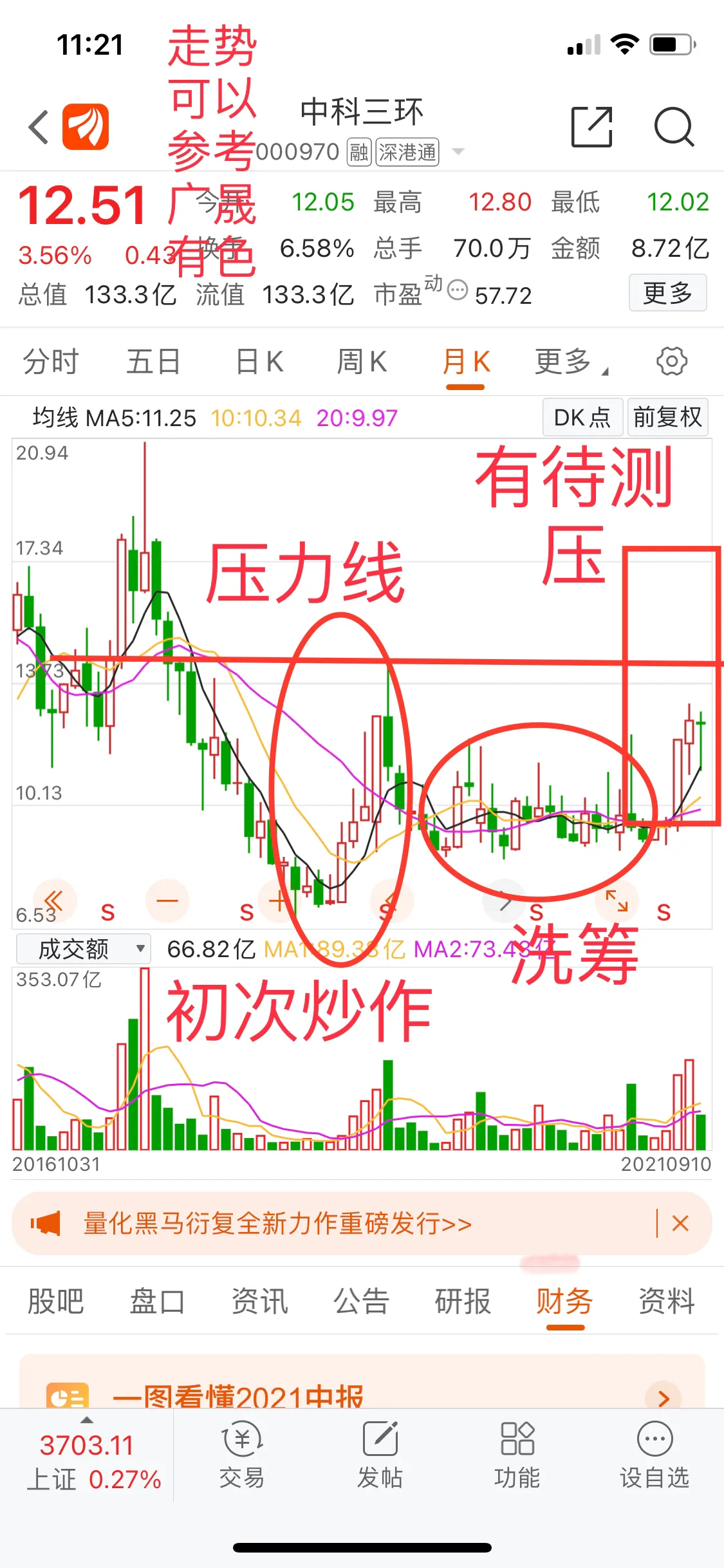This screenshot has height=1568, width=724.
Task: Share this stock page
Action: click(591, 127)
